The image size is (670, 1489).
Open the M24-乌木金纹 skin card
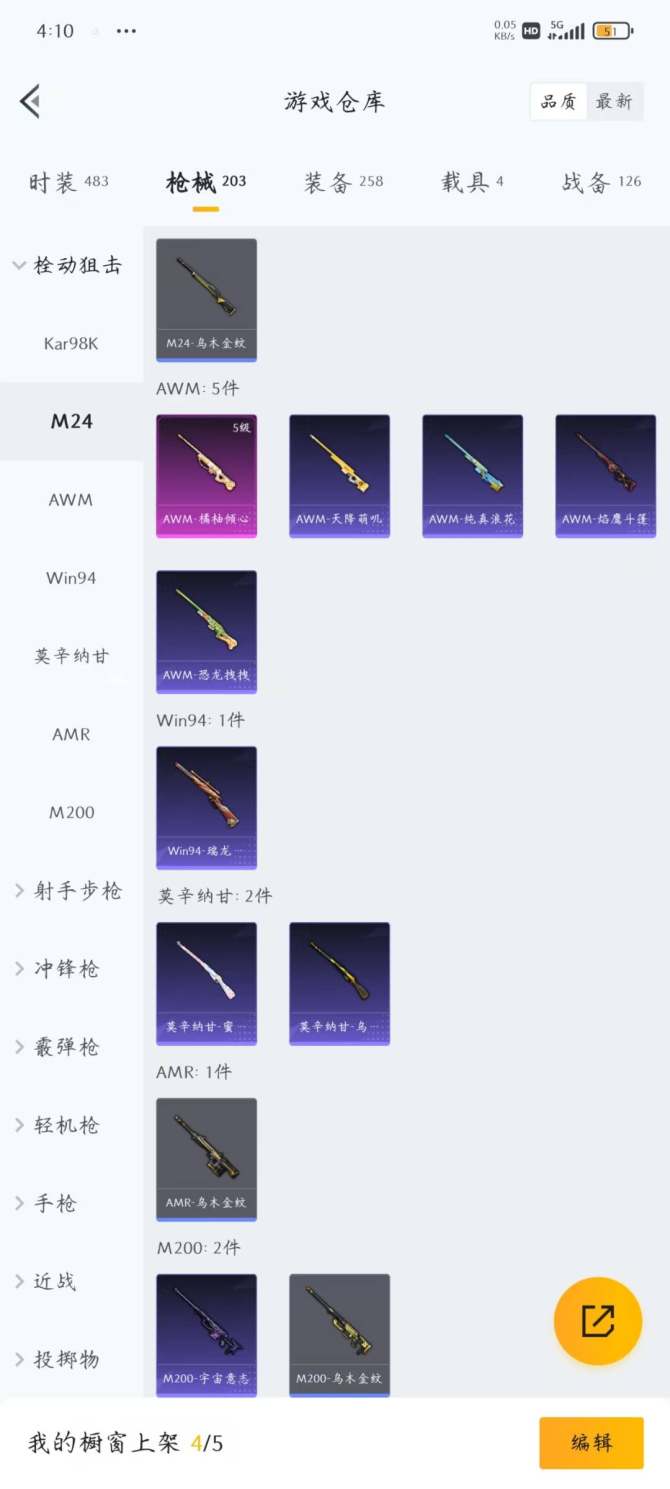coord(206,299)
